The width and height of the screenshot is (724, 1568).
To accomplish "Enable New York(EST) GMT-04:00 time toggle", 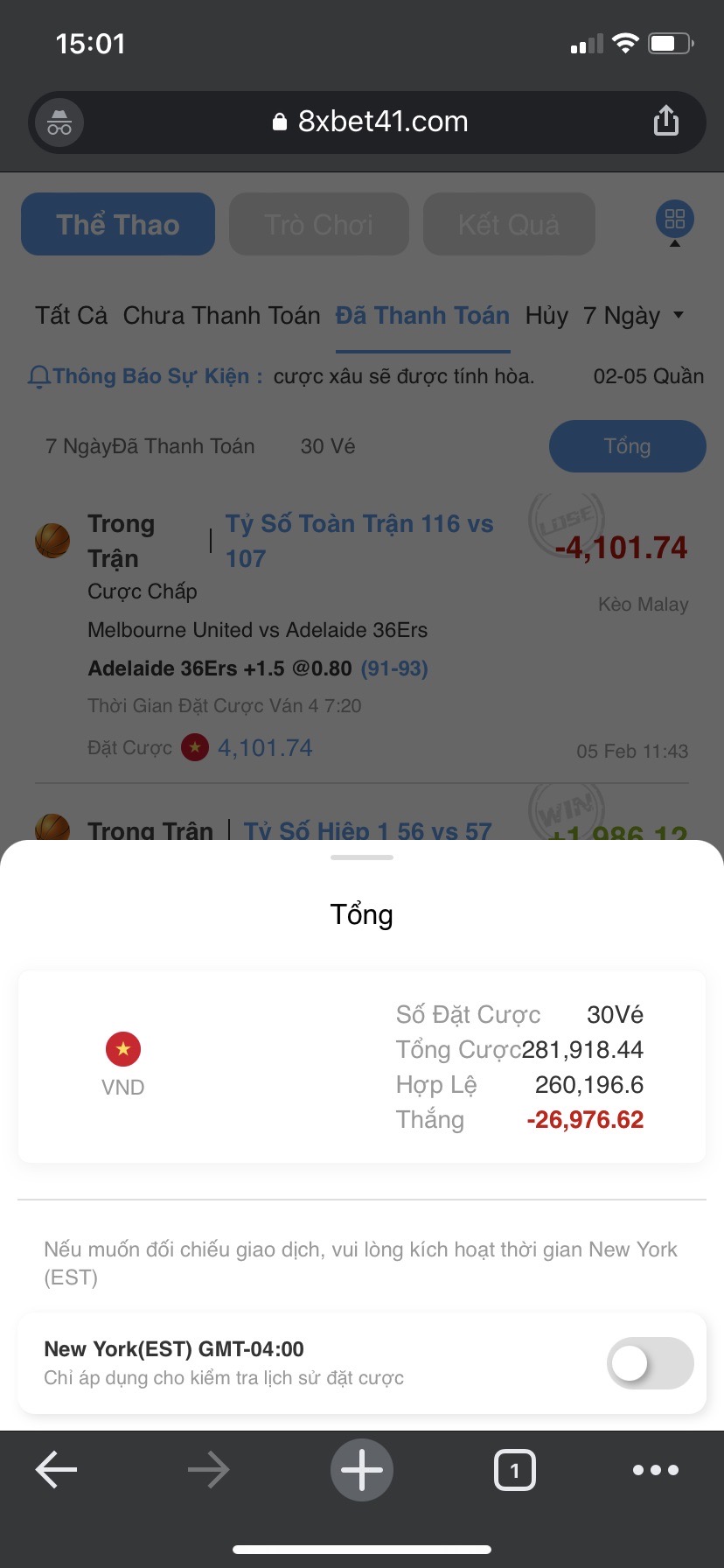I will coord(650,1362).
